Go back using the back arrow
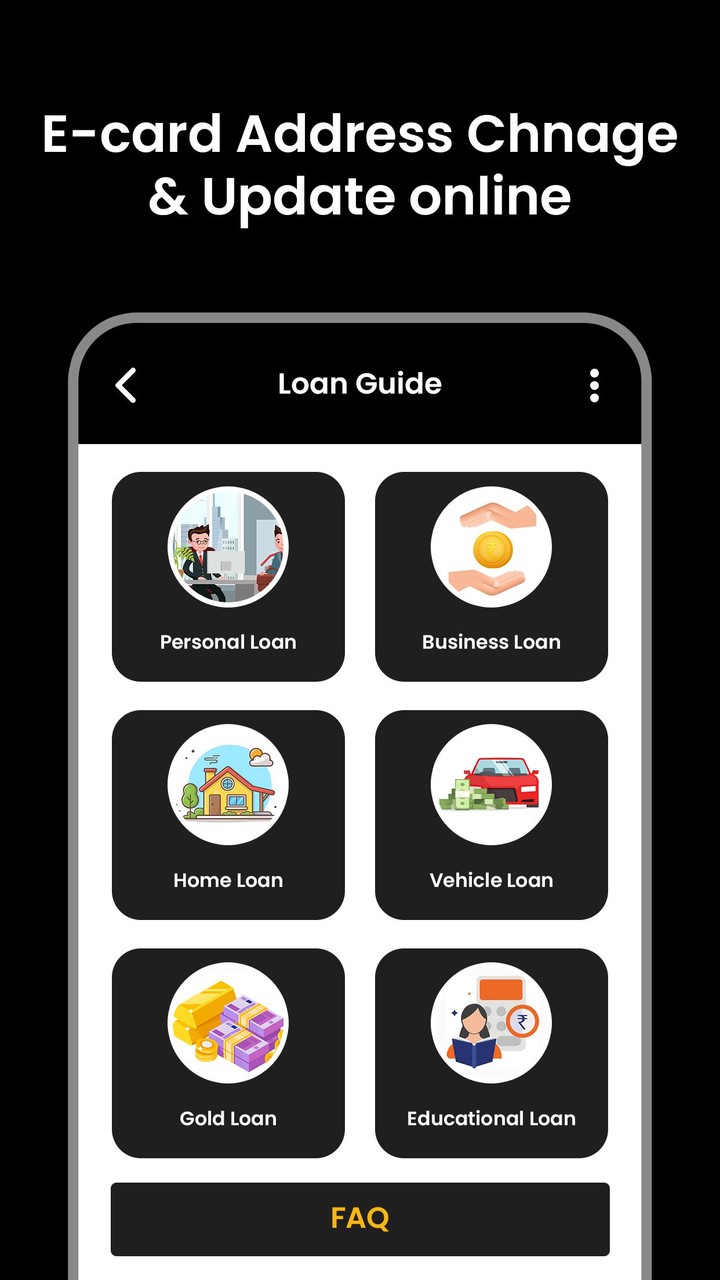 pyautogui.click(x=126, y=384)
